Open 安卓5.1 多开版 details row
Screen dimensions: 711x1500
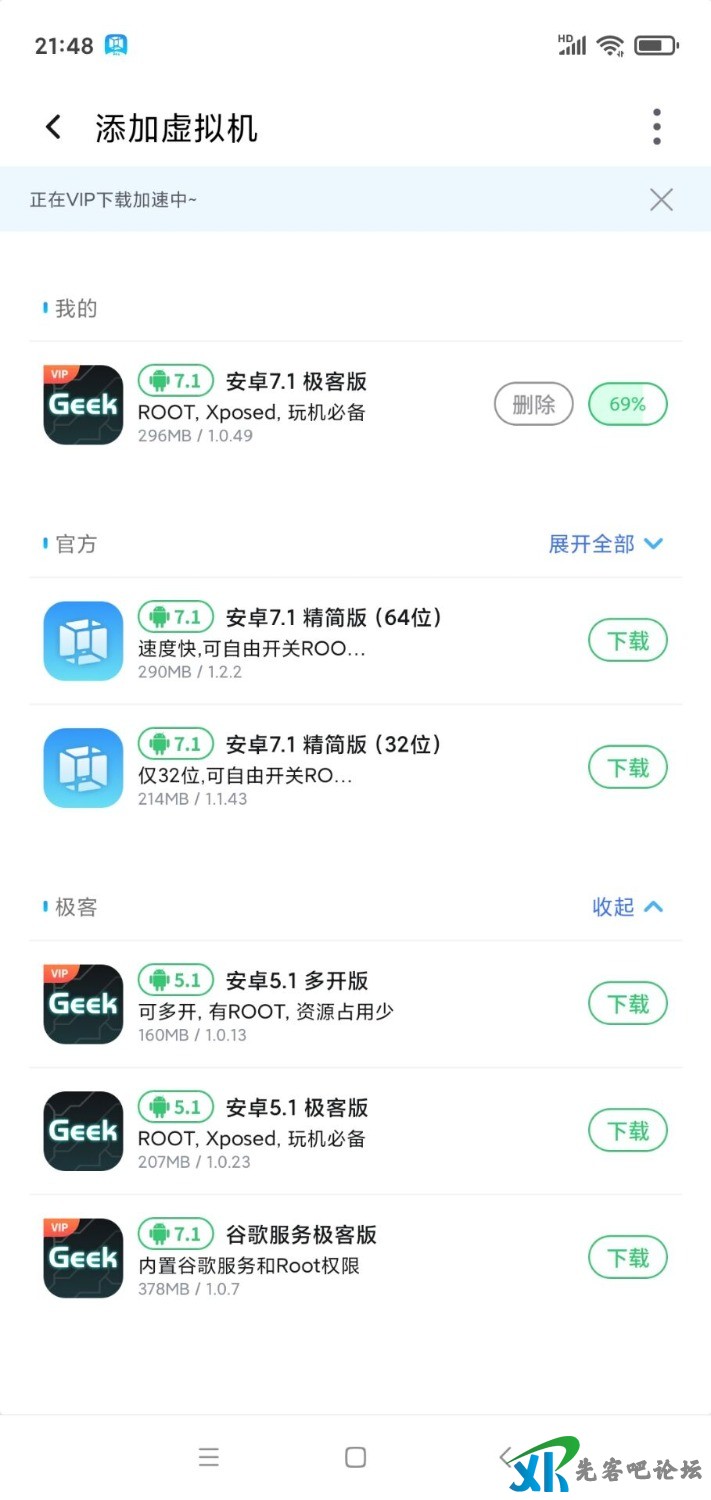300,1004
